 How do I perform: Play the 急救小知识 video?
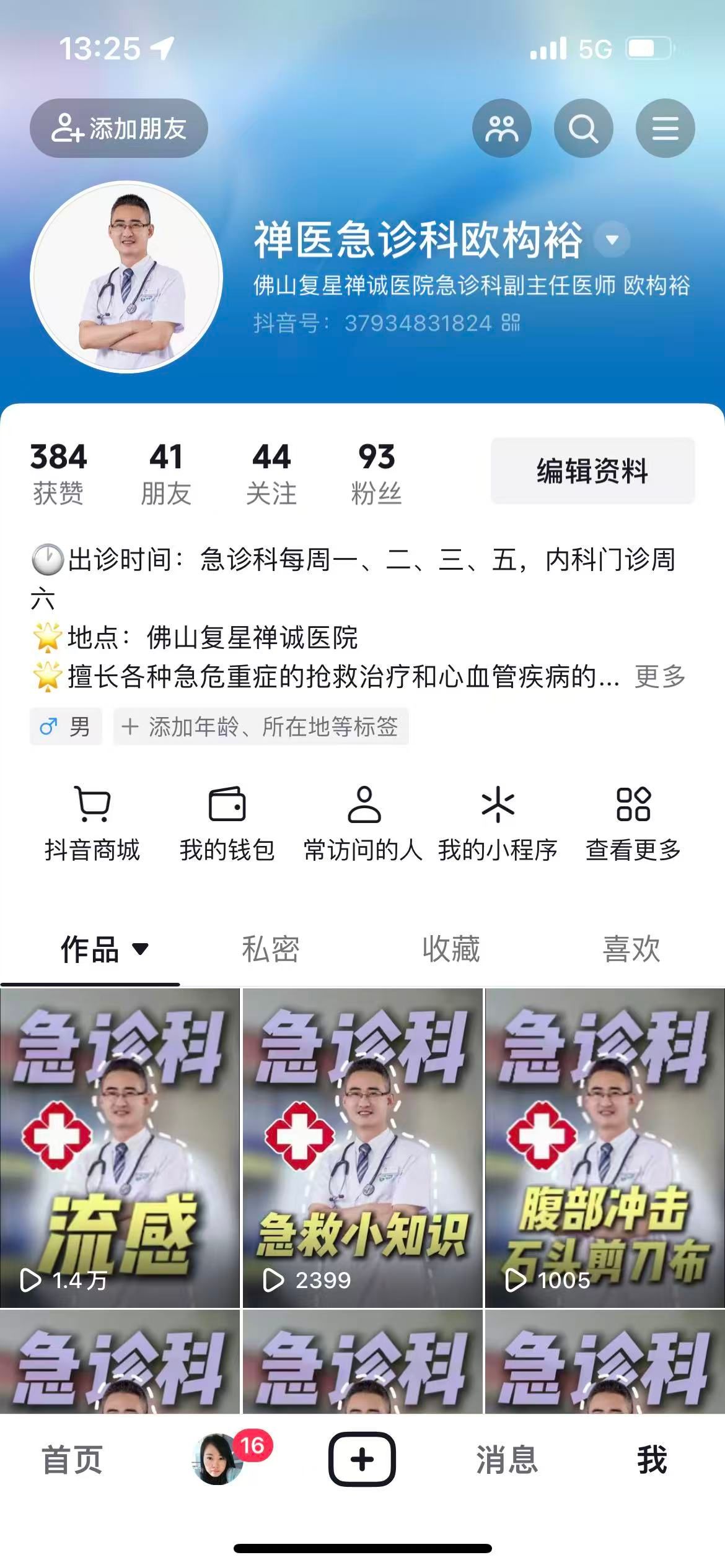[362, 1148]
